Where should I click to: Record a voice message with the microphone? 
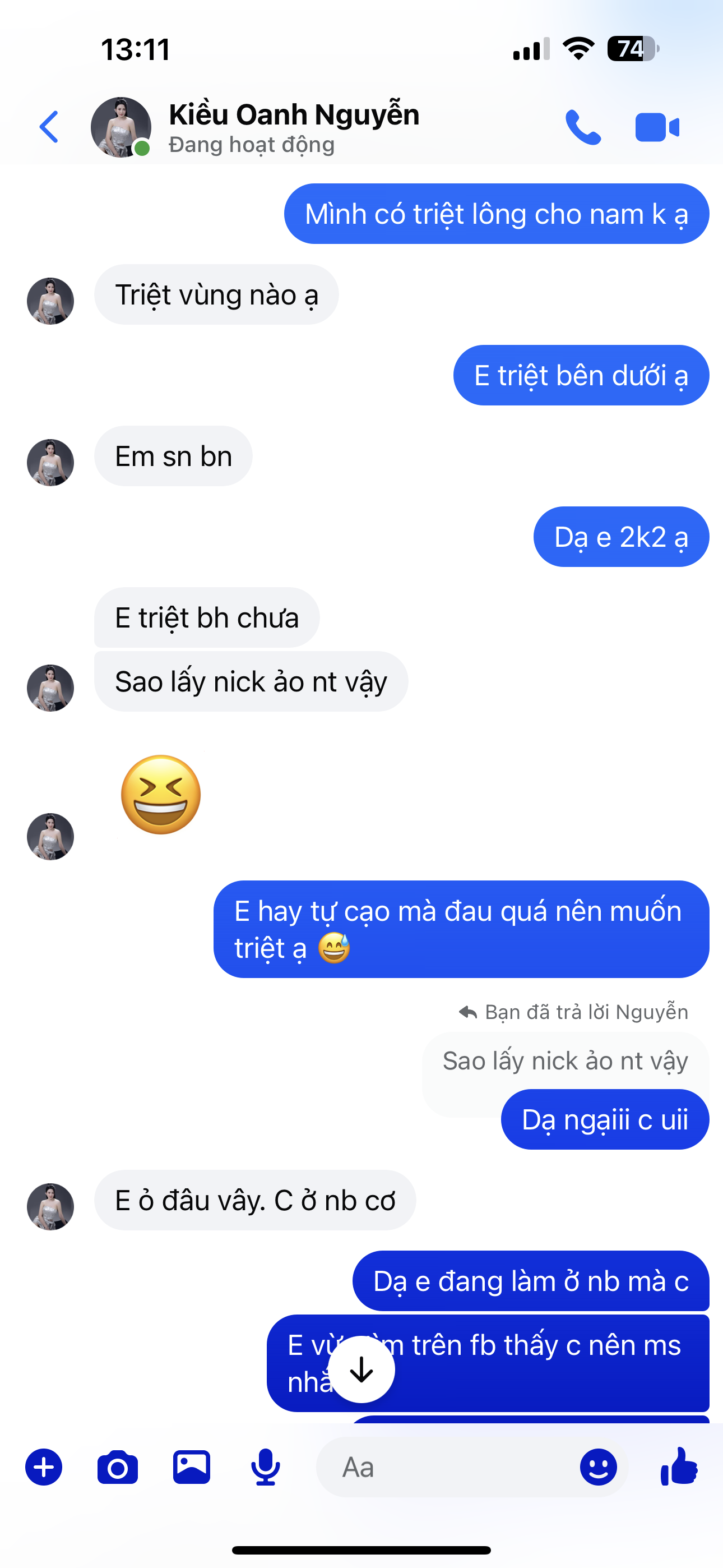265,1468
